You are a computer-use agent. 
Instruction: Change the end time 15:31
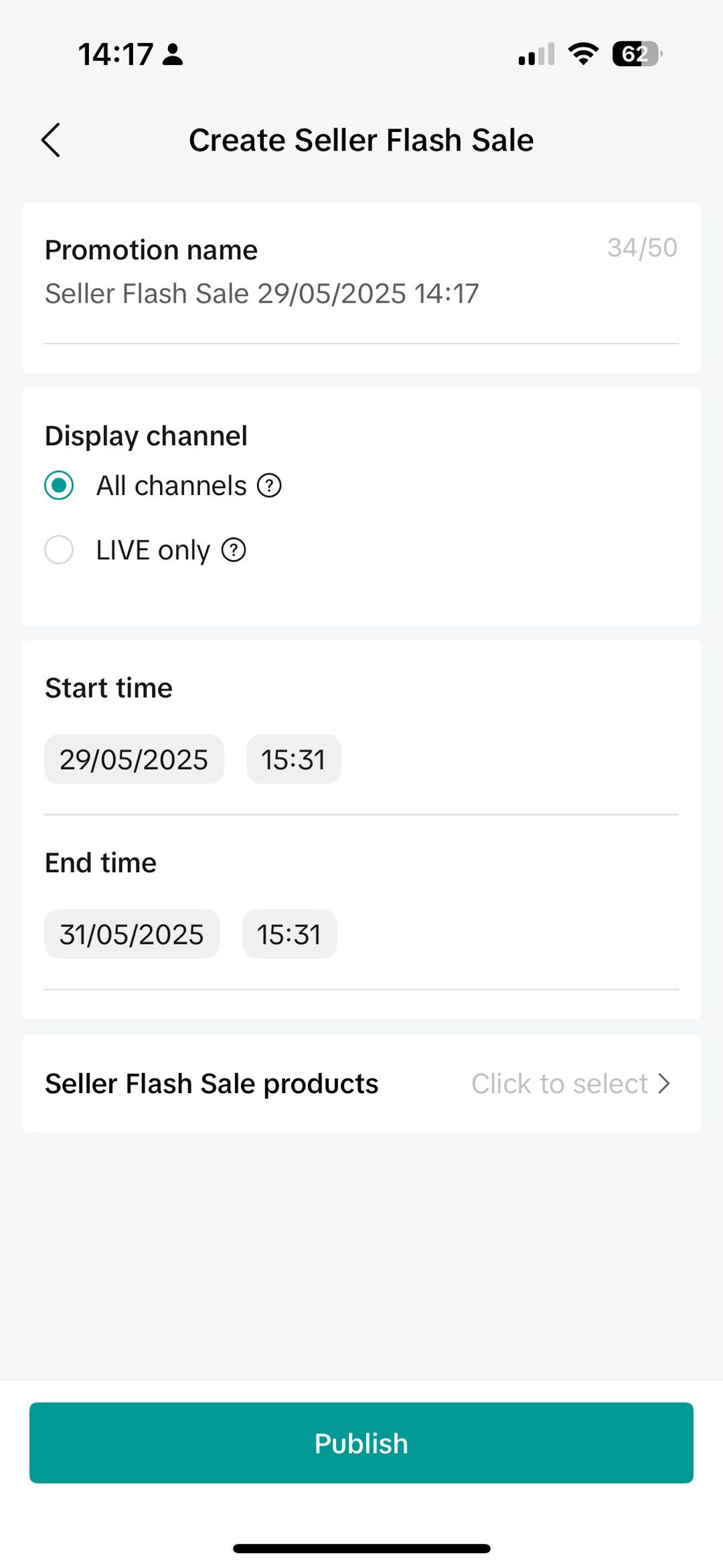tap(289, 934)
